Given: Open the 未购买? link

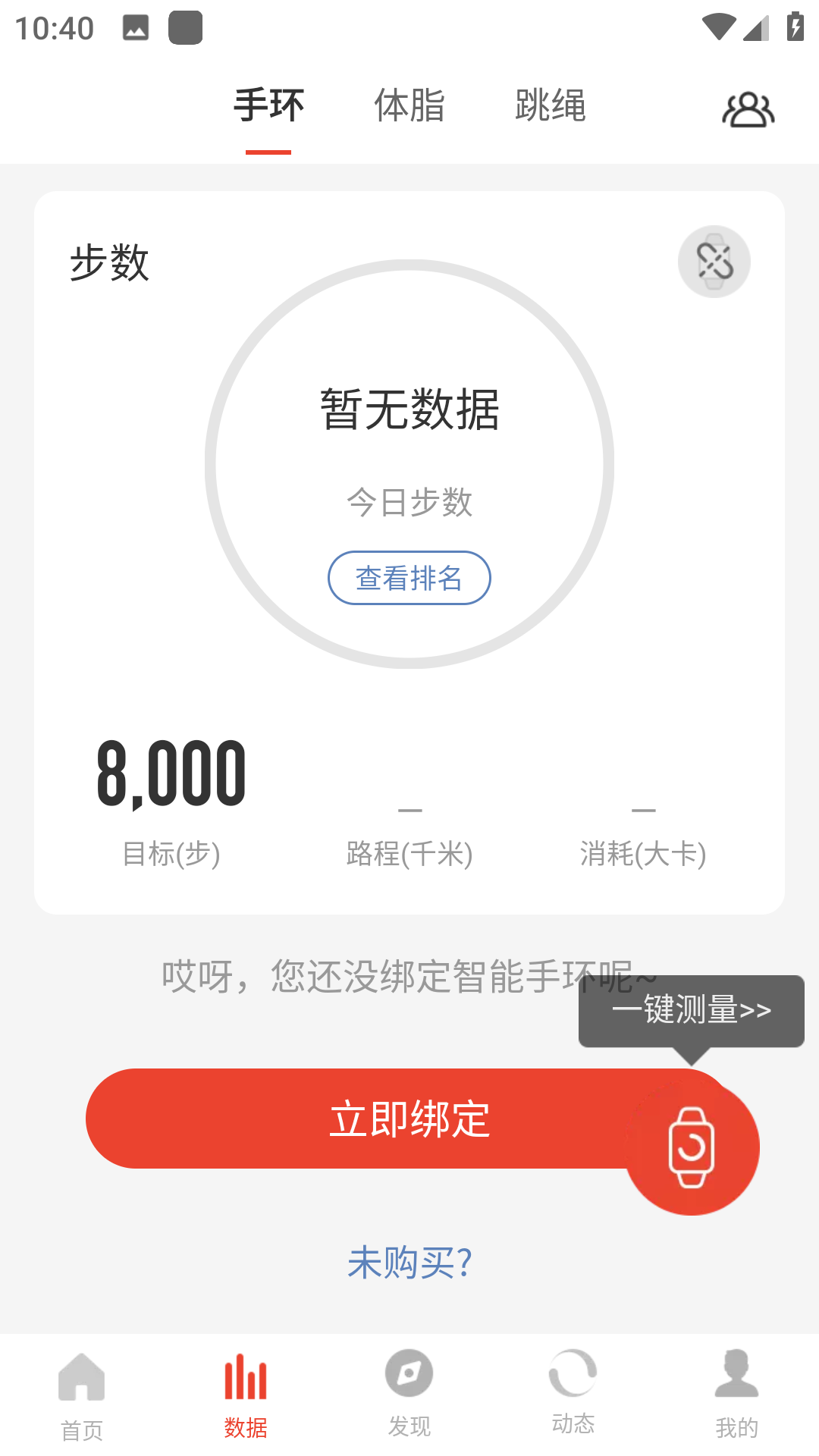Looking at the screenshot, I should click(409, 1263).
